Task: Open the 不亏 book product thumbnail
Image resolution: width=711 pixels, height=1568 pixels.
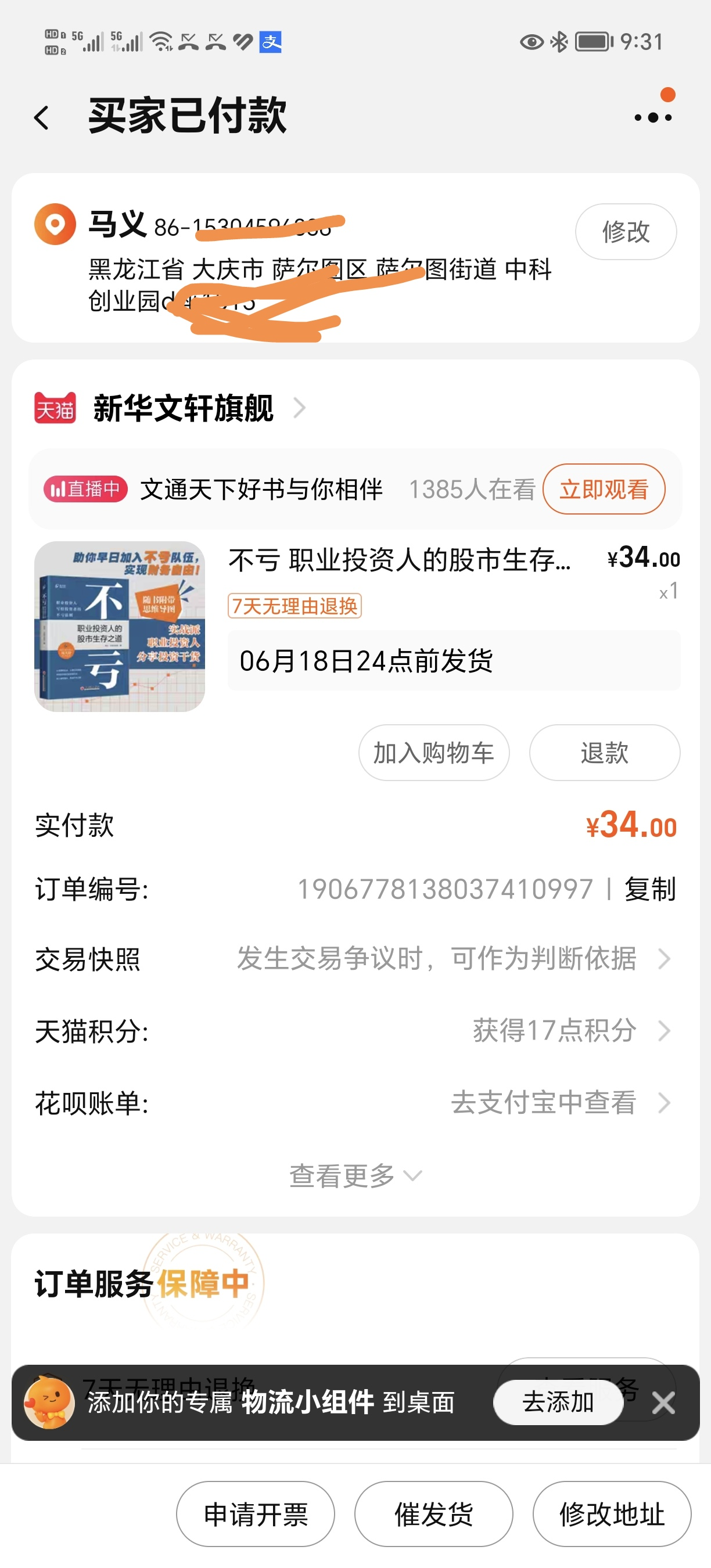Action: click(x=119, y=627)
